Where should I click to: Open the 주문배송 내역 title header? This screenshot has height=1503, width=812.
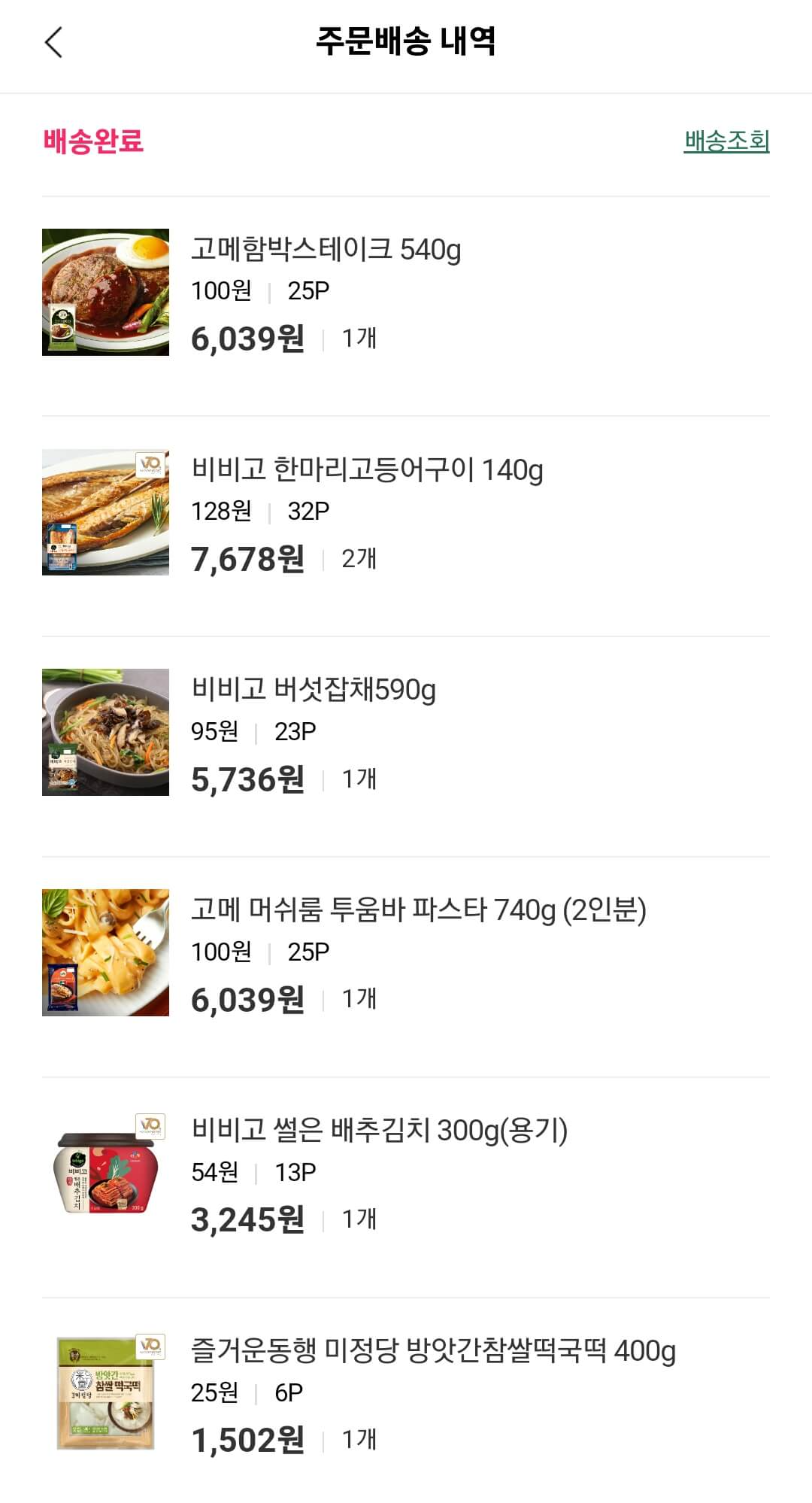[406, 41]
